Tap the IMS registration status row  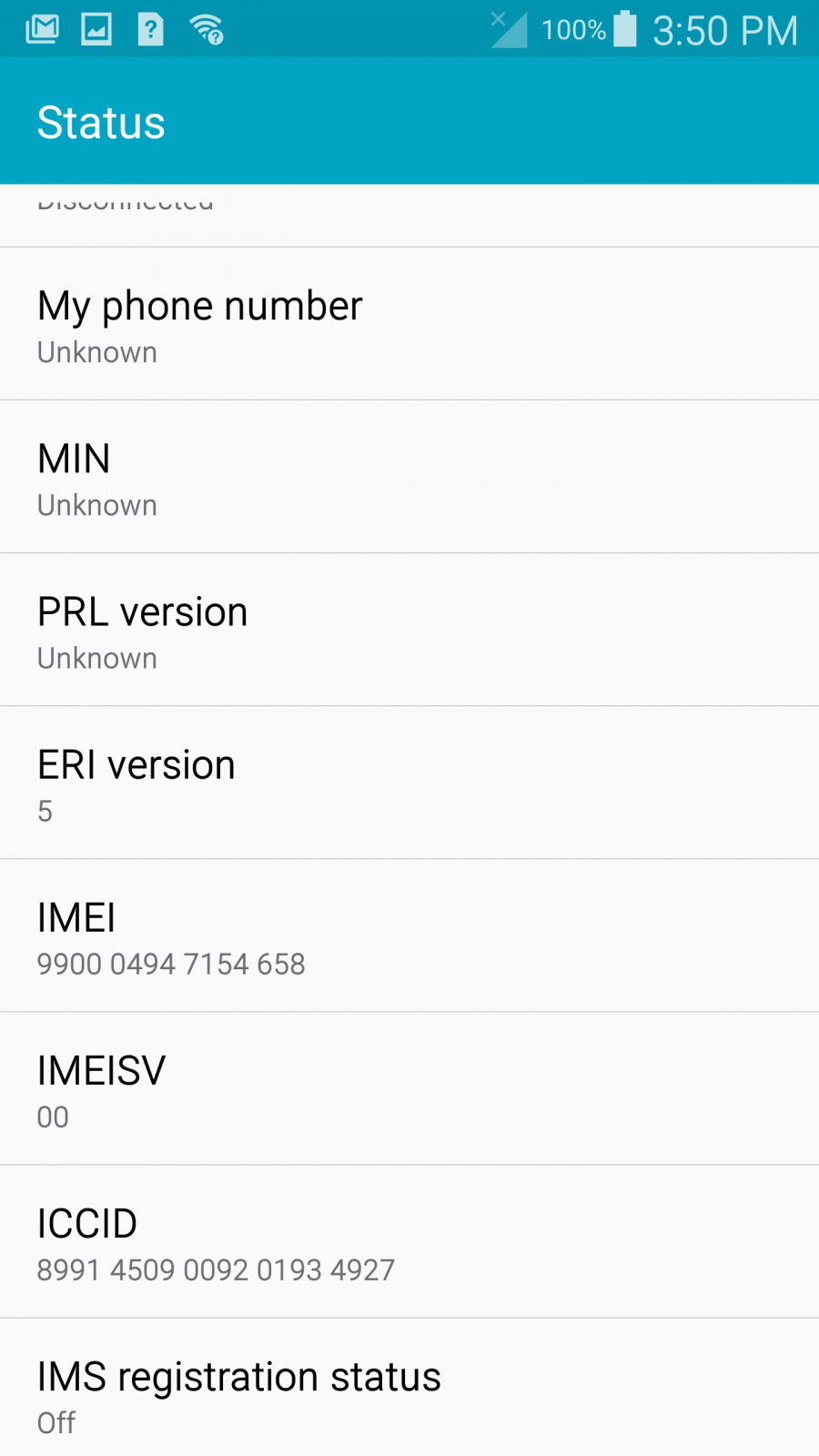coord(409,1388)
